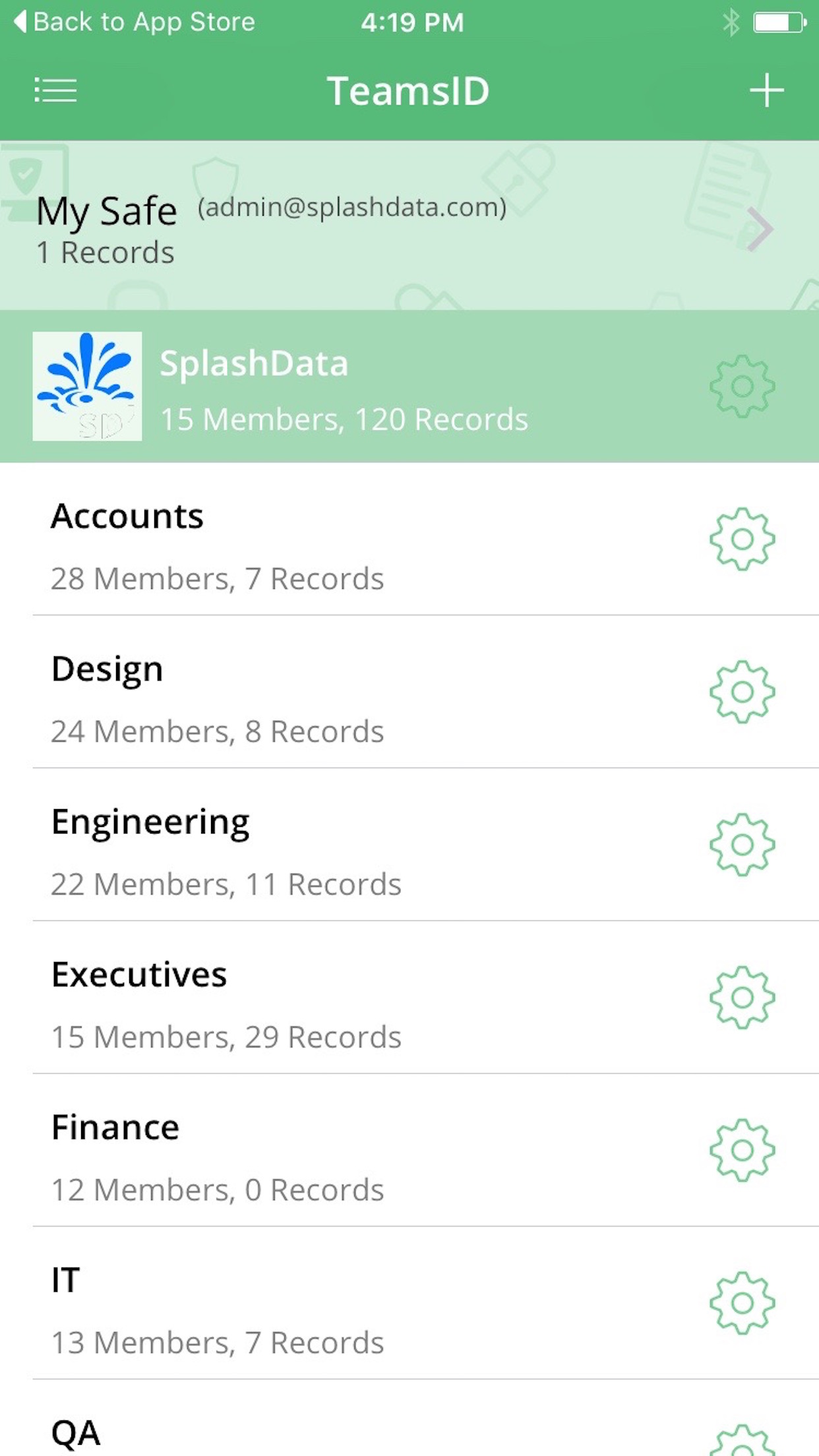Viewport: 819px width, 1456px height.
Task: Open settings gear for IT
Action: pos(742,1304)
